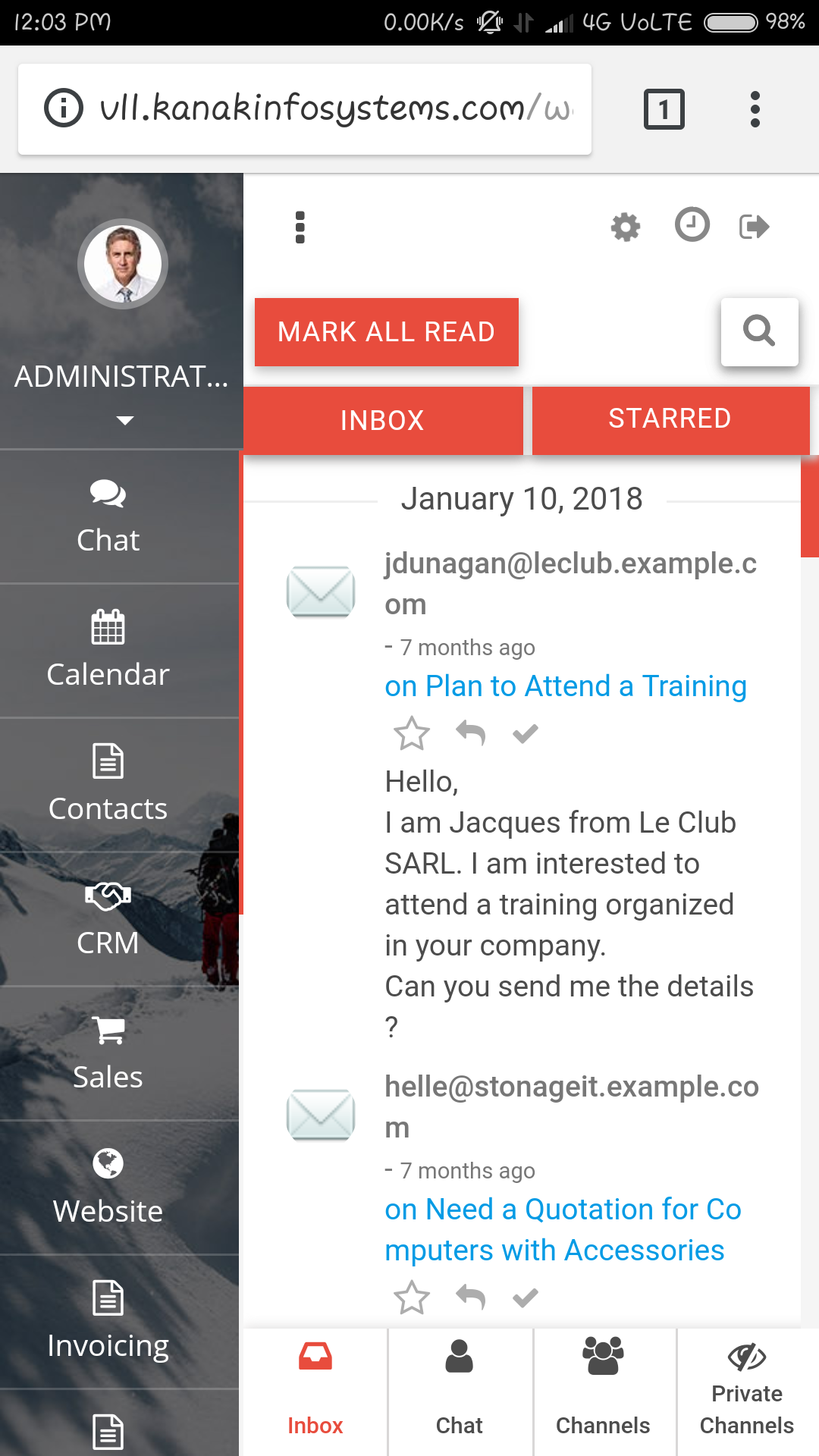Switch to the Starred tab

(x=670, y=419)
